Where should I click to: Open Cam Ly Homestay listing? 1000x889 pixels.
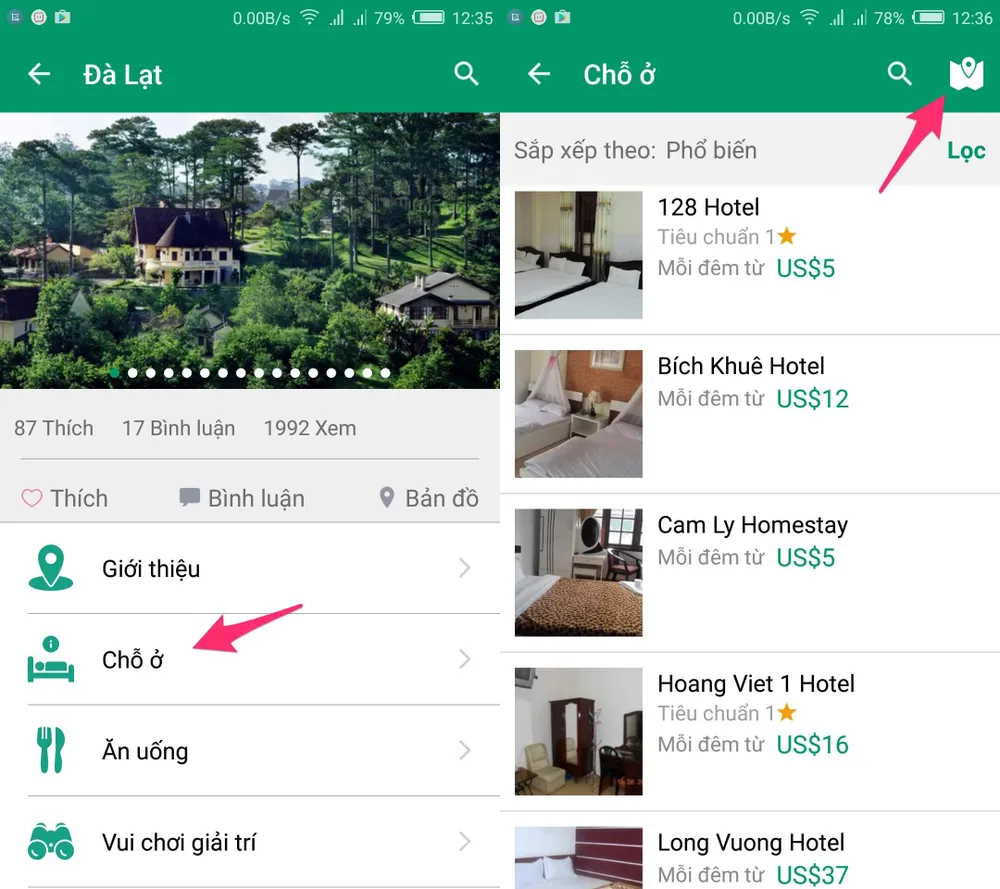pyautogui.click(x=750, y=572)
